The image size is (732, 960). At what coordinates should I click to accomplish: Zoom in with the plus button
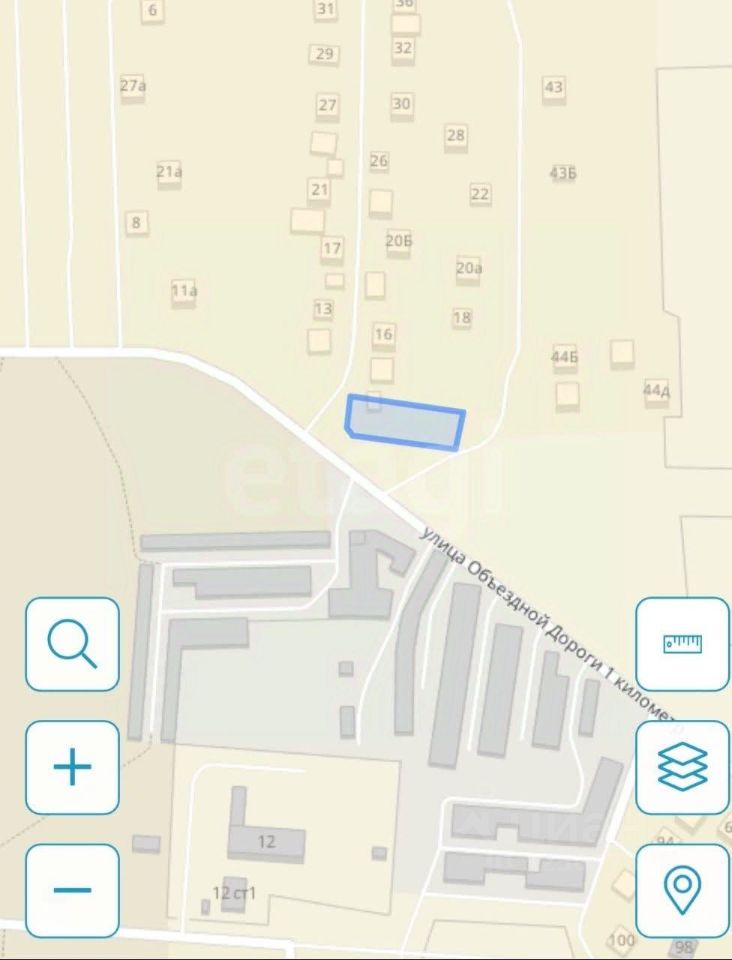[72, 767]
